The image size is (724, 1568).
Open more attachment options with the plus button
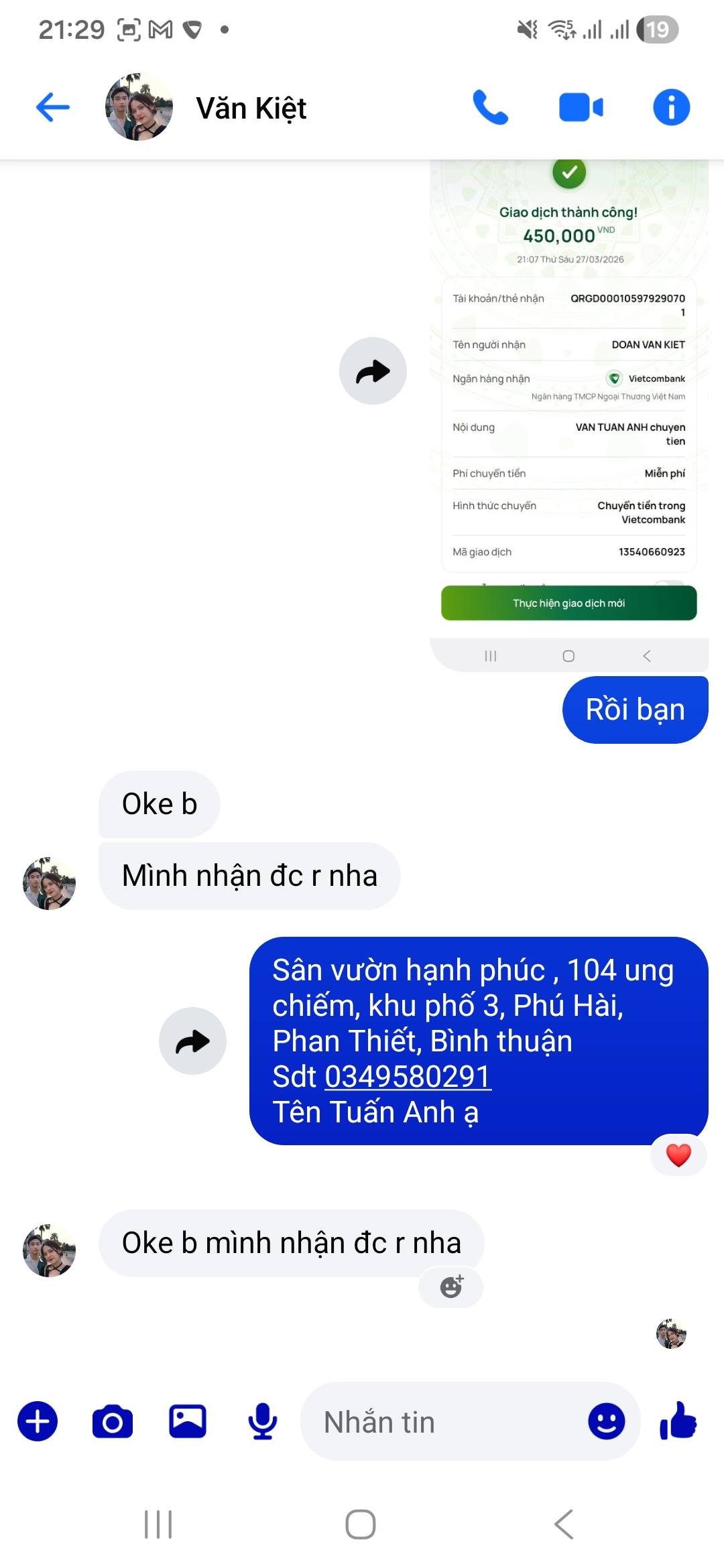point(38,1421)
